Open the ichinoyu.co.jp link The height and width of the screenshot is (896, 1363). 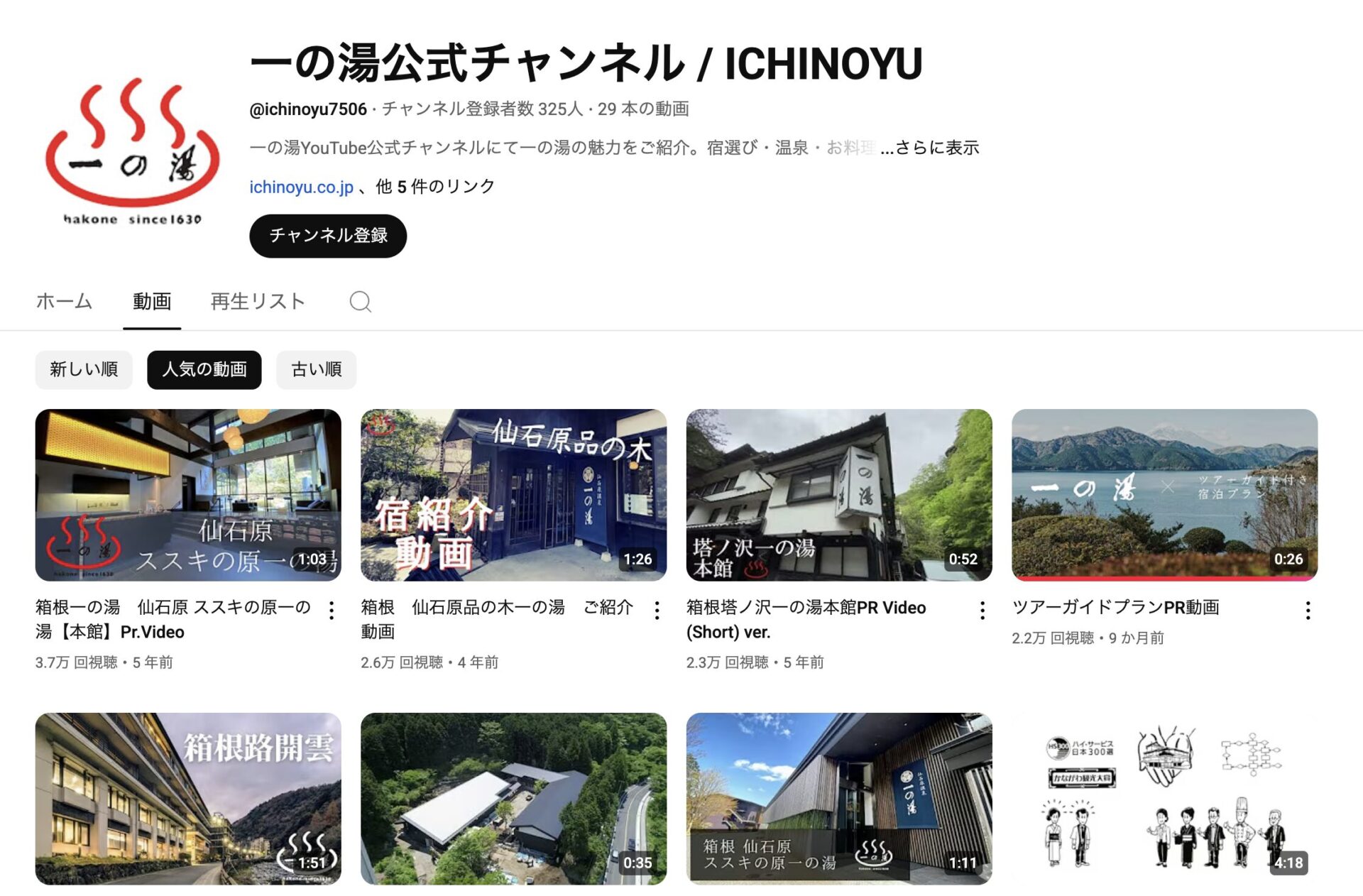pos(301,187)
